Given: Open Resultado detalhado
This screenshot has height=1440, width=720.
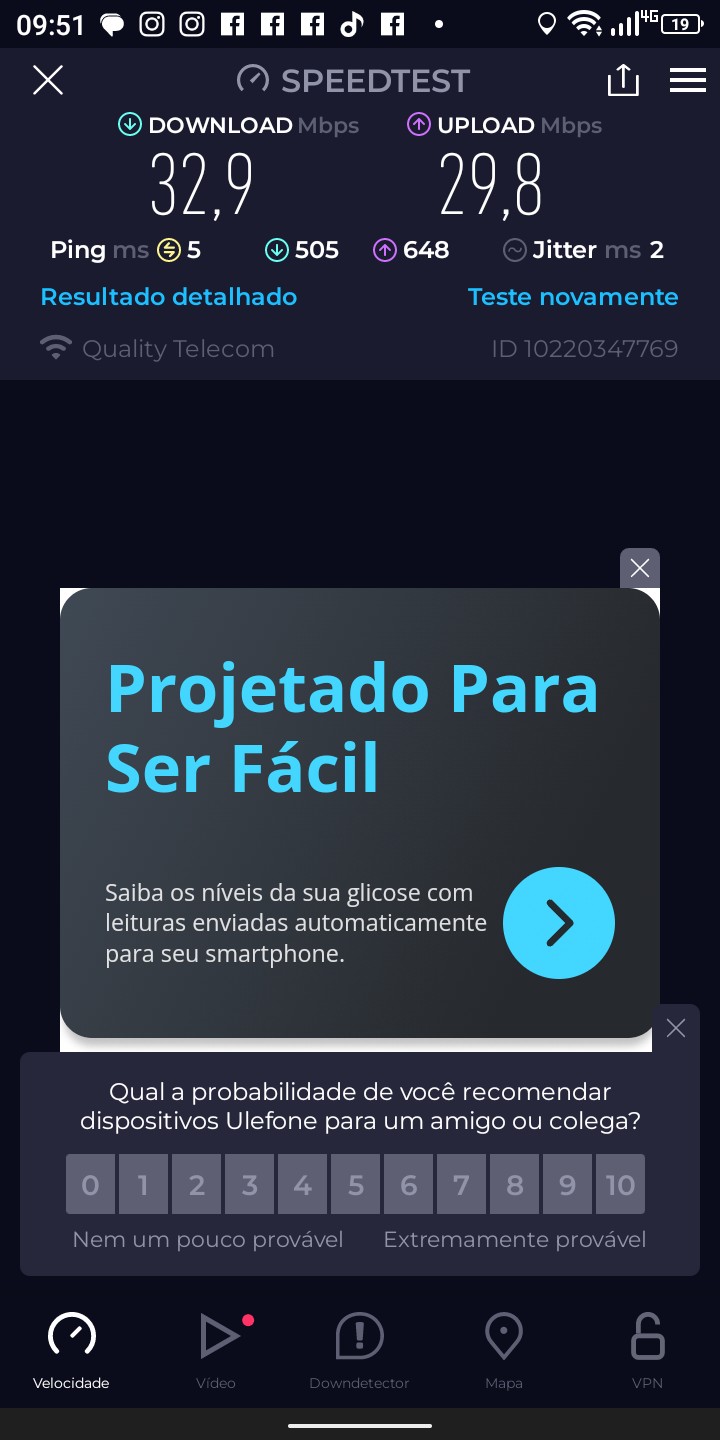Looking at the screenshot, I should click(169, 297).
